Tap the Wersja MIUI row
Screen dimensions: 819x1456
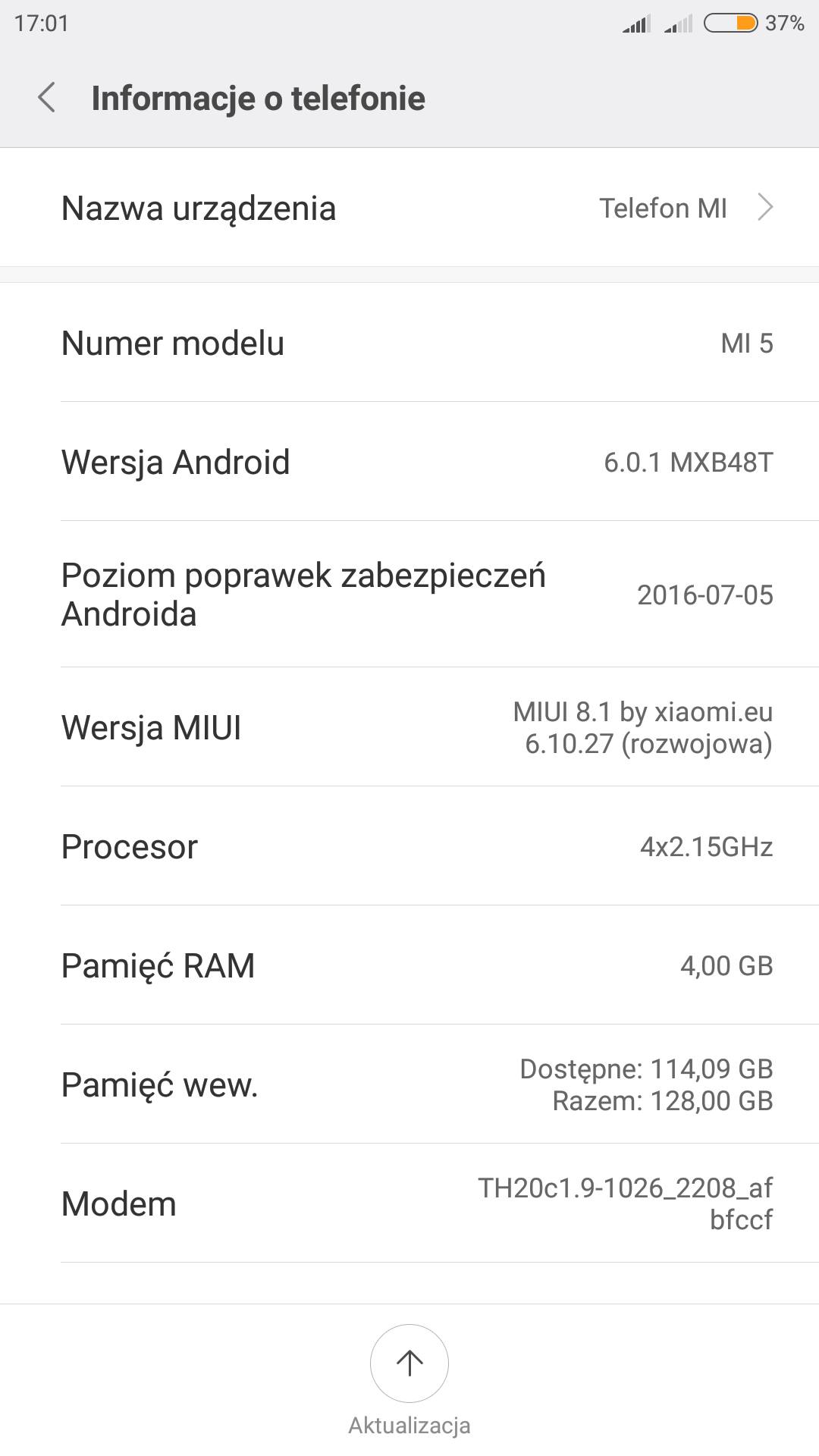[409, 727]
